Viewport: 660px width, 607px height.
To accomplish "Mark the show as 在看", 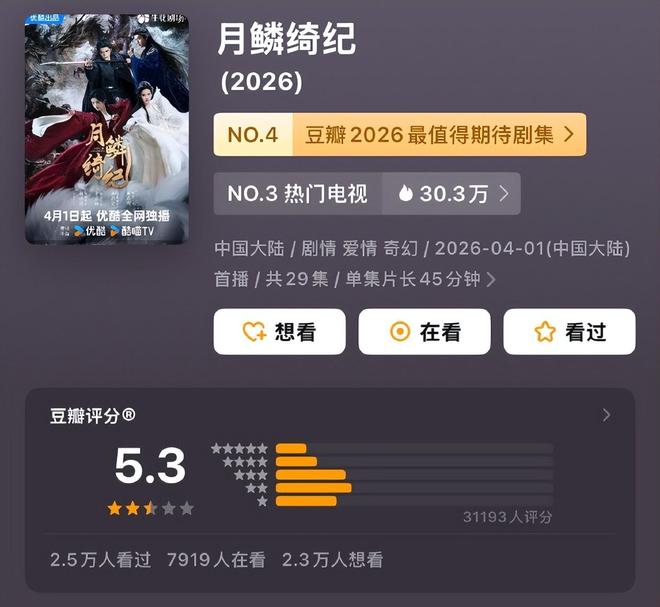I will 424,332.
